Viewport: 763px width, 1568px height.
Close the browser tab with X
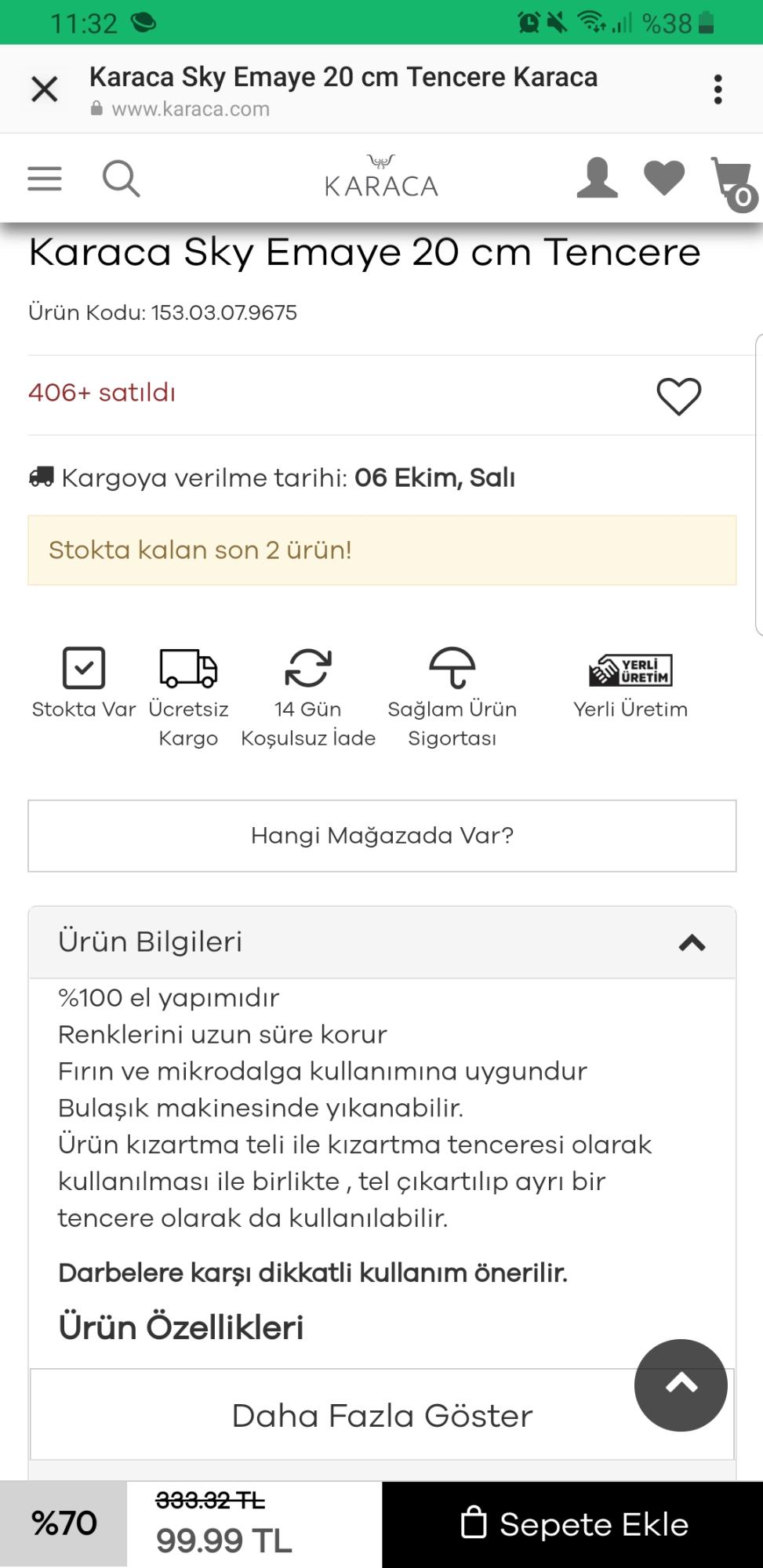click(x=45, y=89)
